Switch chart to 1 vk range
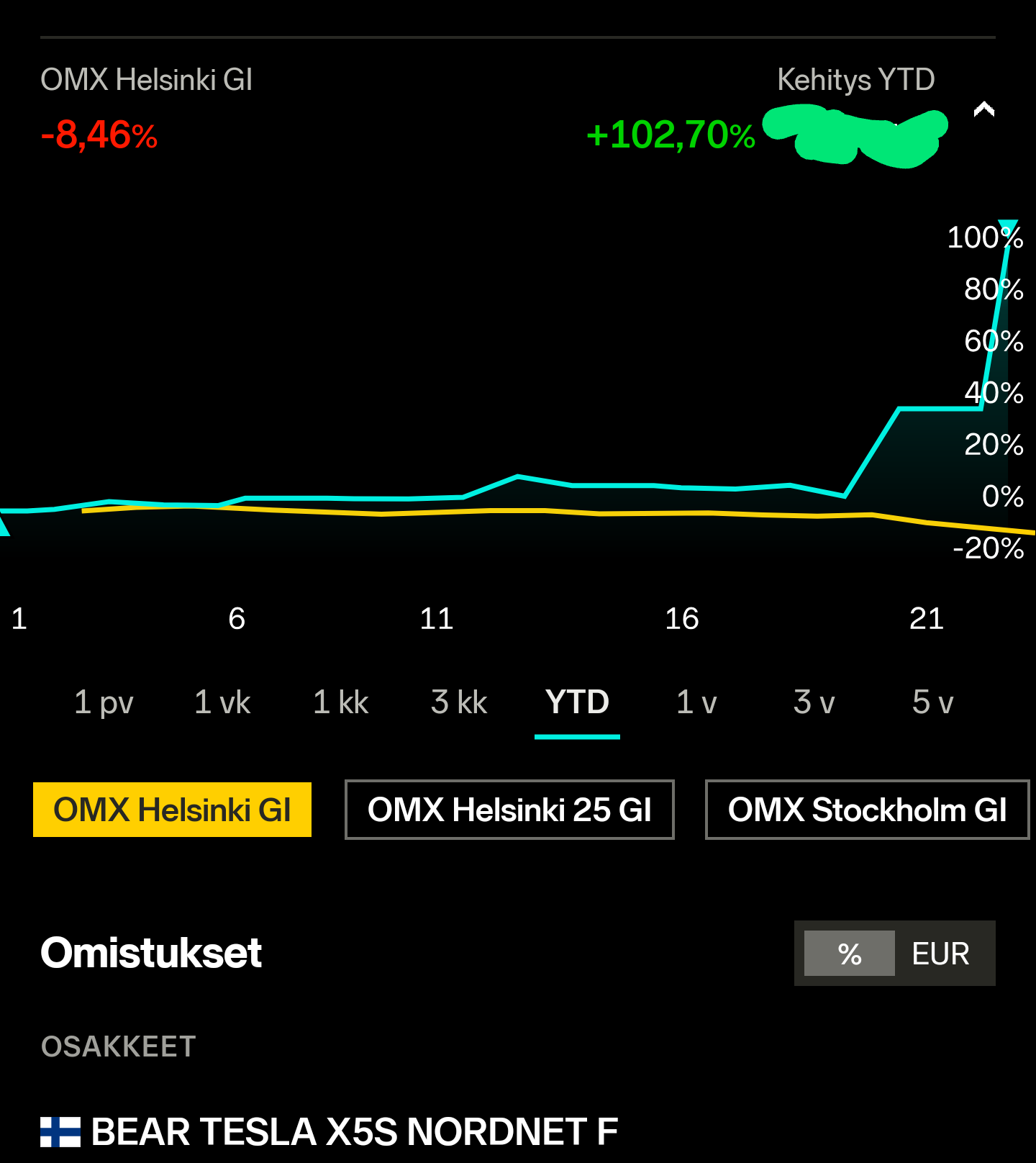The image size is (1036, 1163). [x=222, y=702]
